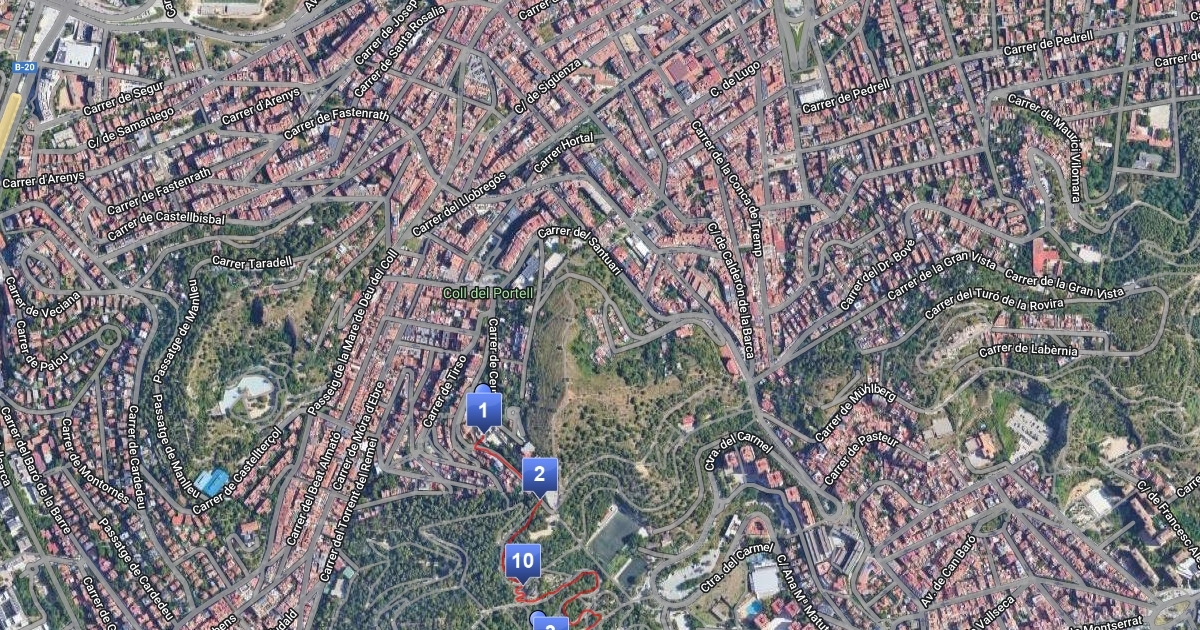Tap waypoint marker 10

tap(522, 560)
